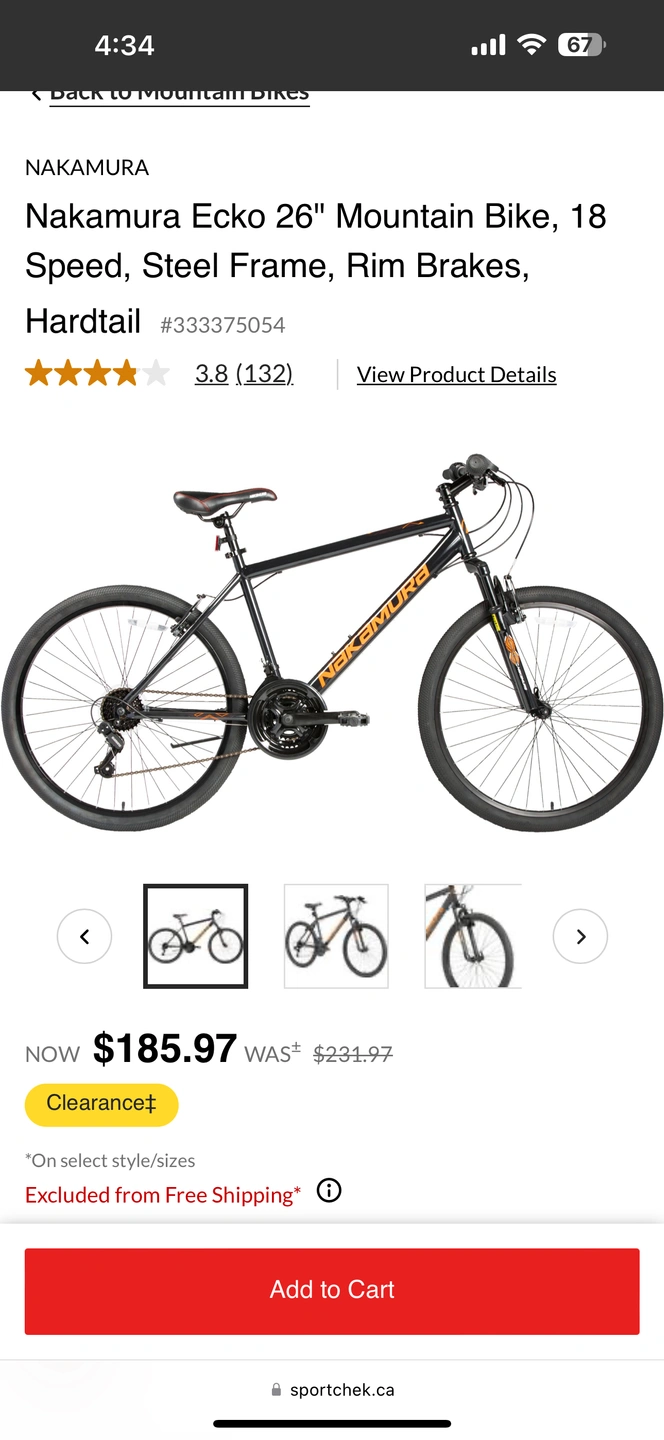Select the third thumbnail showing the front fork
This screenshot has width=664, height=1440.
click(x=473, y=937)
